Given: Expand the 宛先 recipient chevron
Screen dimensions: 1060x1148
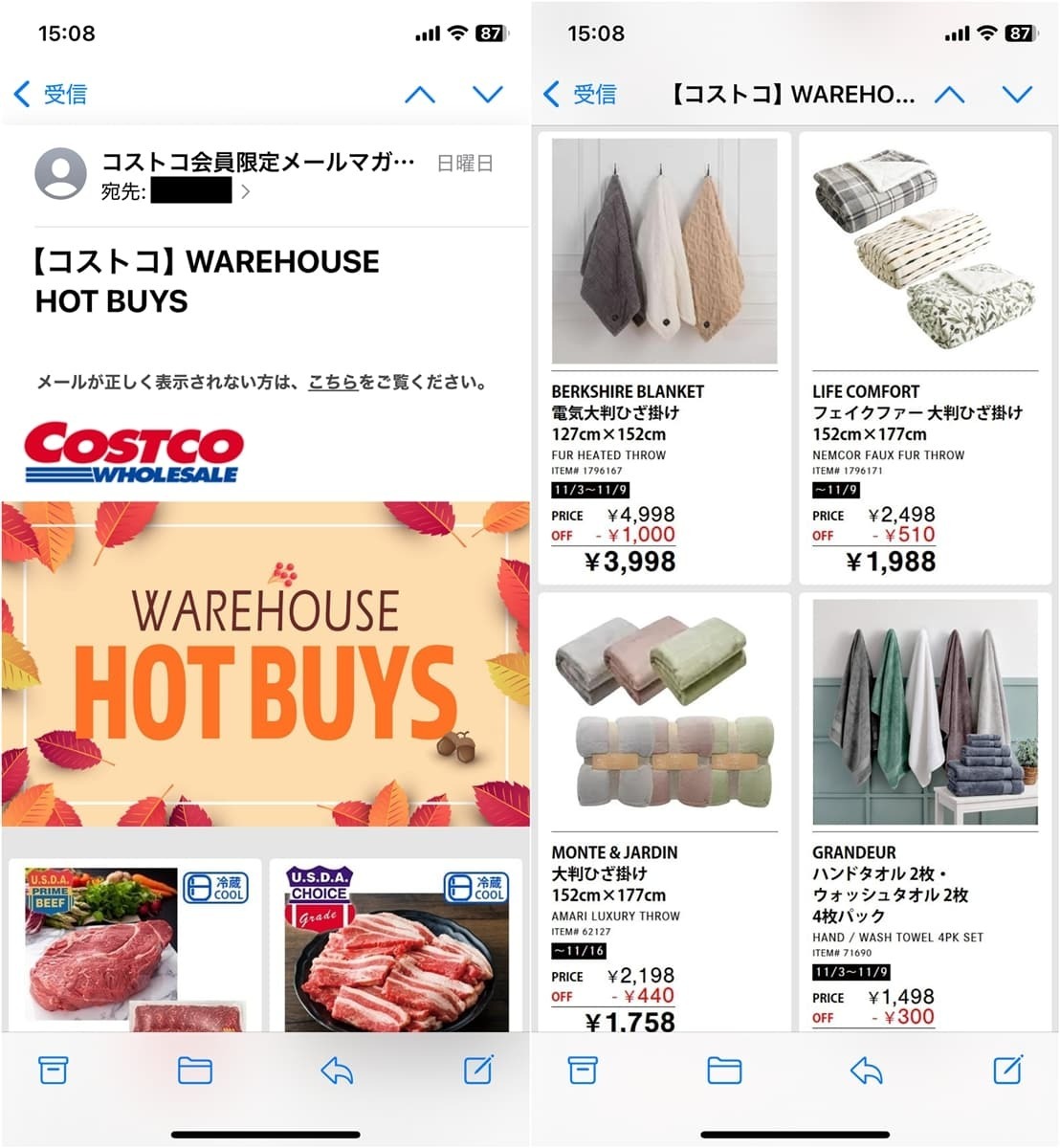Looking at the screenshot, I should pos(246,191).
